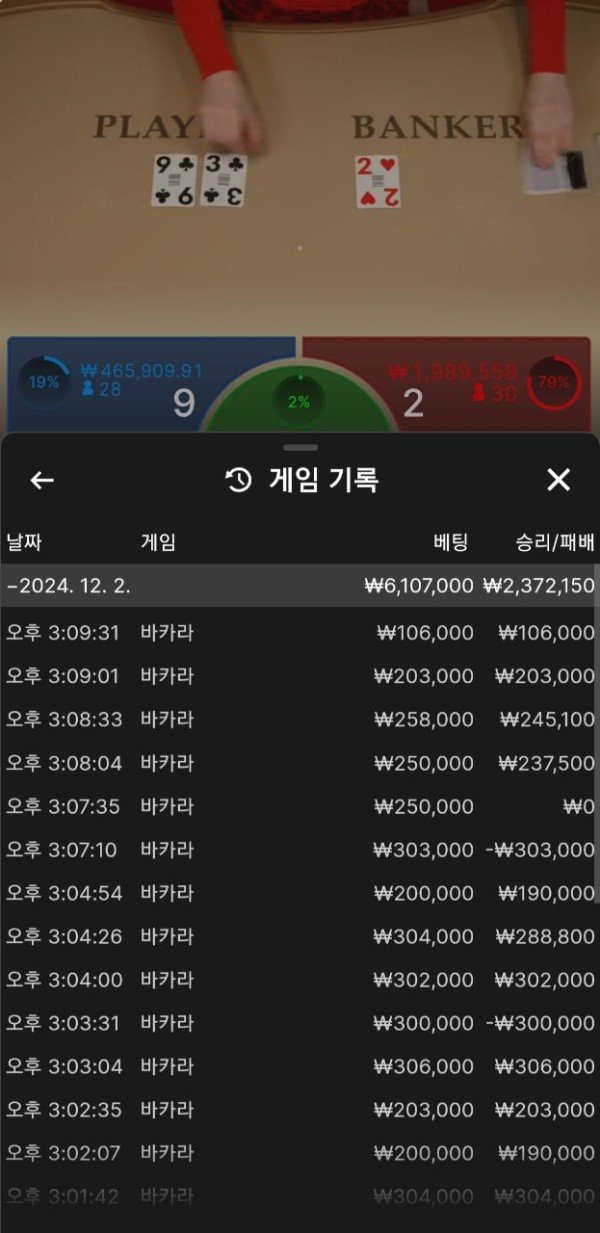Select the 오후 3:03:04 바카라 record
Screen dimensions: 600x1233
[300, 1067]
